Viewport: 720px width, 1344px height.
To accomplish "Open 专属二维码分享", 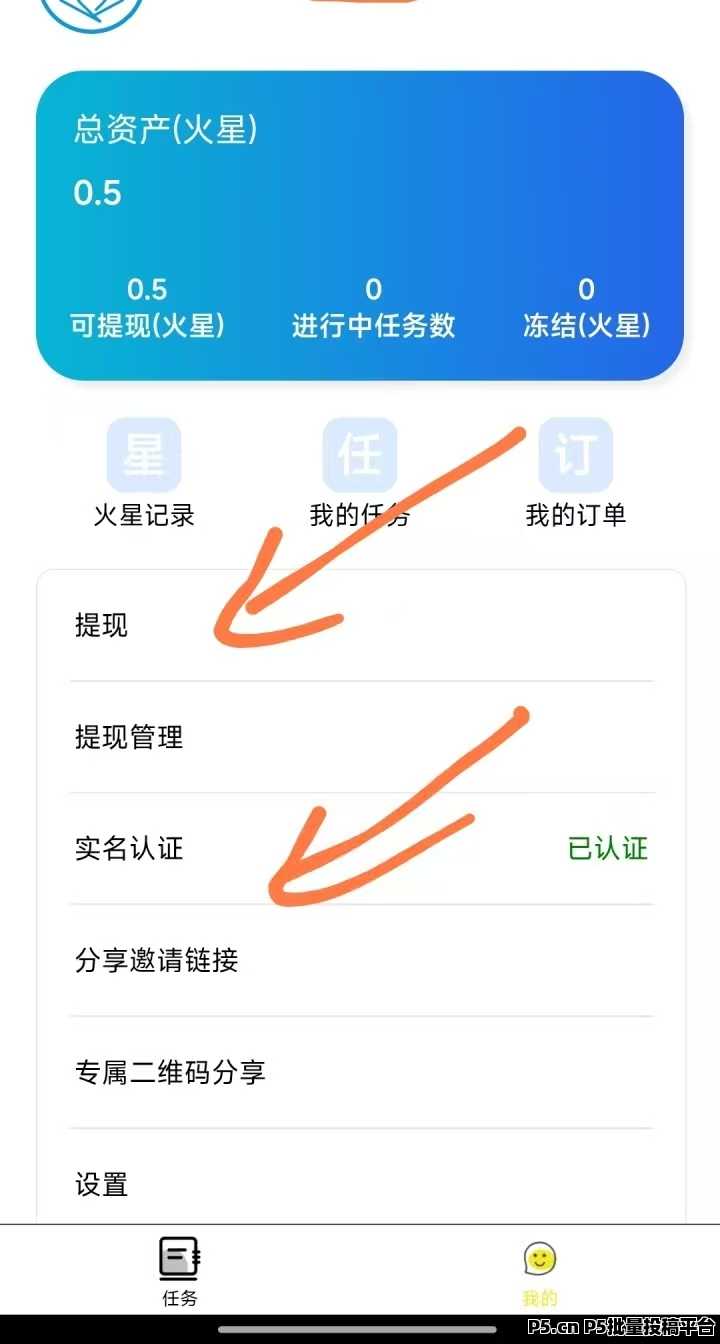I will point(360,1073).
